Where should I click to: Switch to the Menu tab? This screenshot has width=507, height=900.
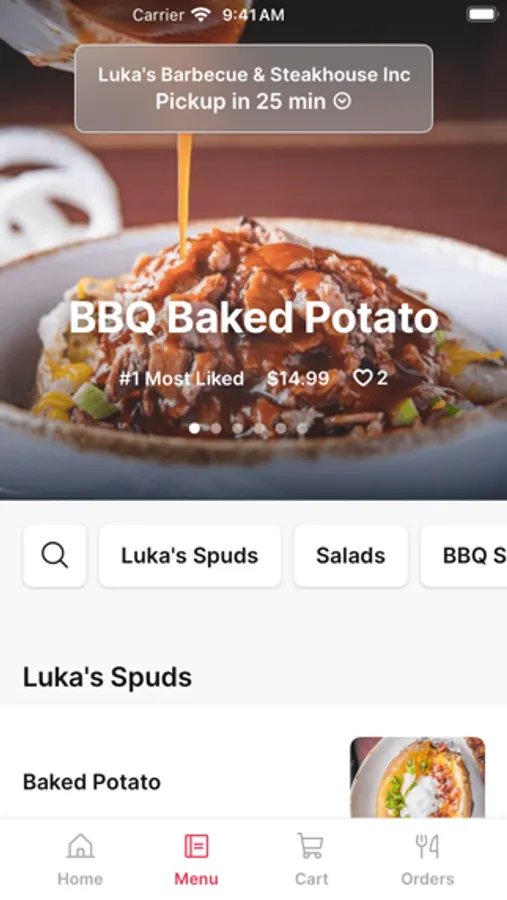click(x=196, y=860)
